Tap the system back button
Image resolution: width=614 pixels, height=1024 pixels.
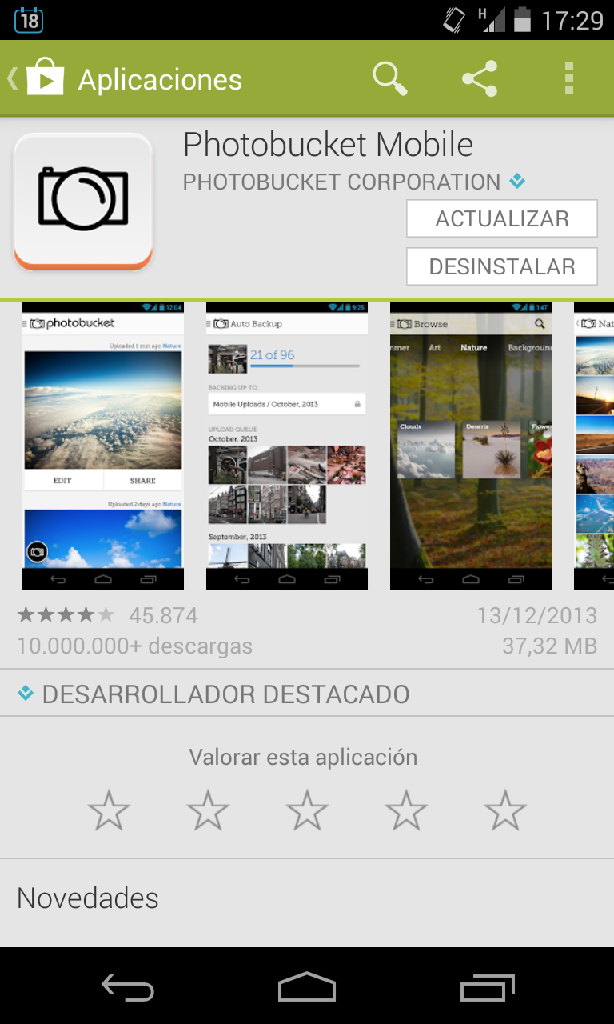pyautogui.click(x=128, y=988)
